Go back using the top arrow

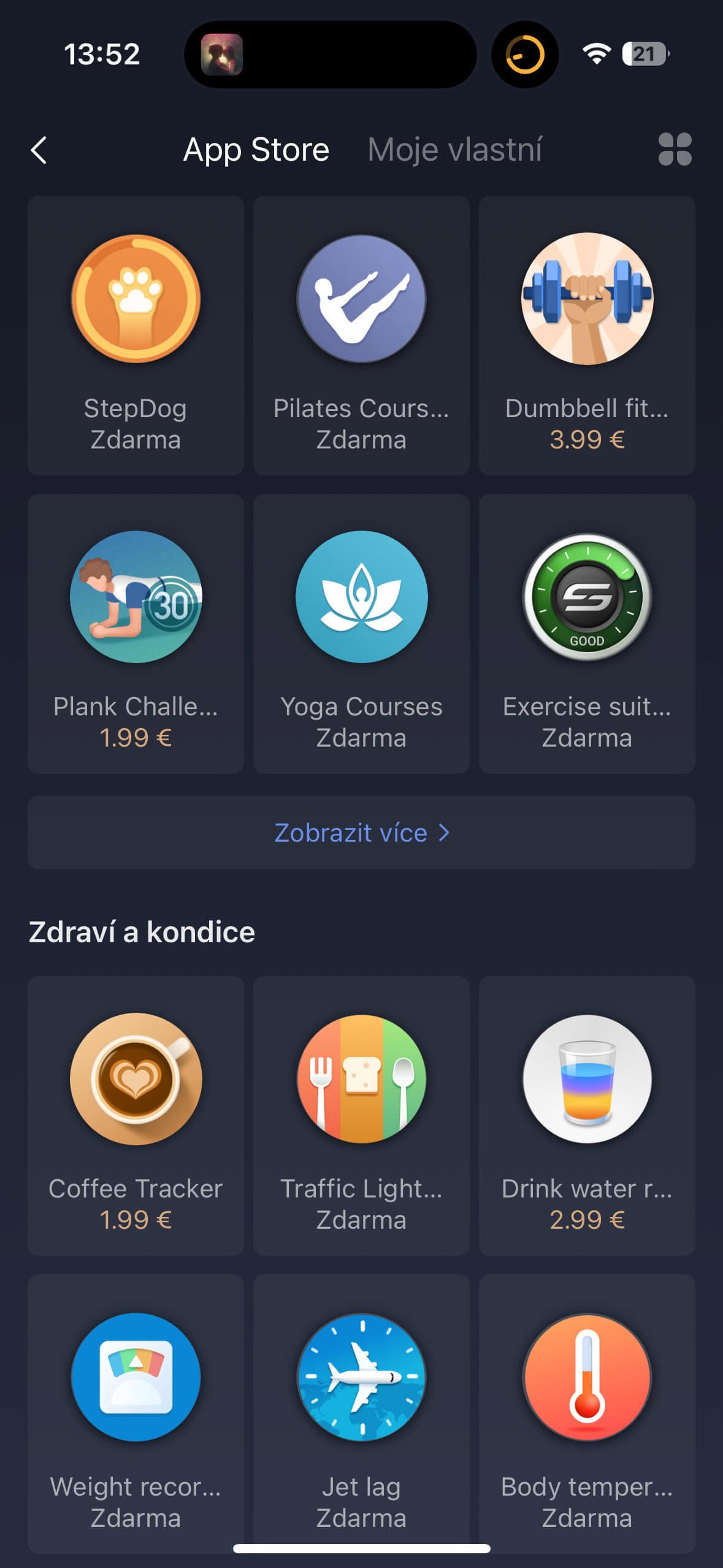point(39,150)
